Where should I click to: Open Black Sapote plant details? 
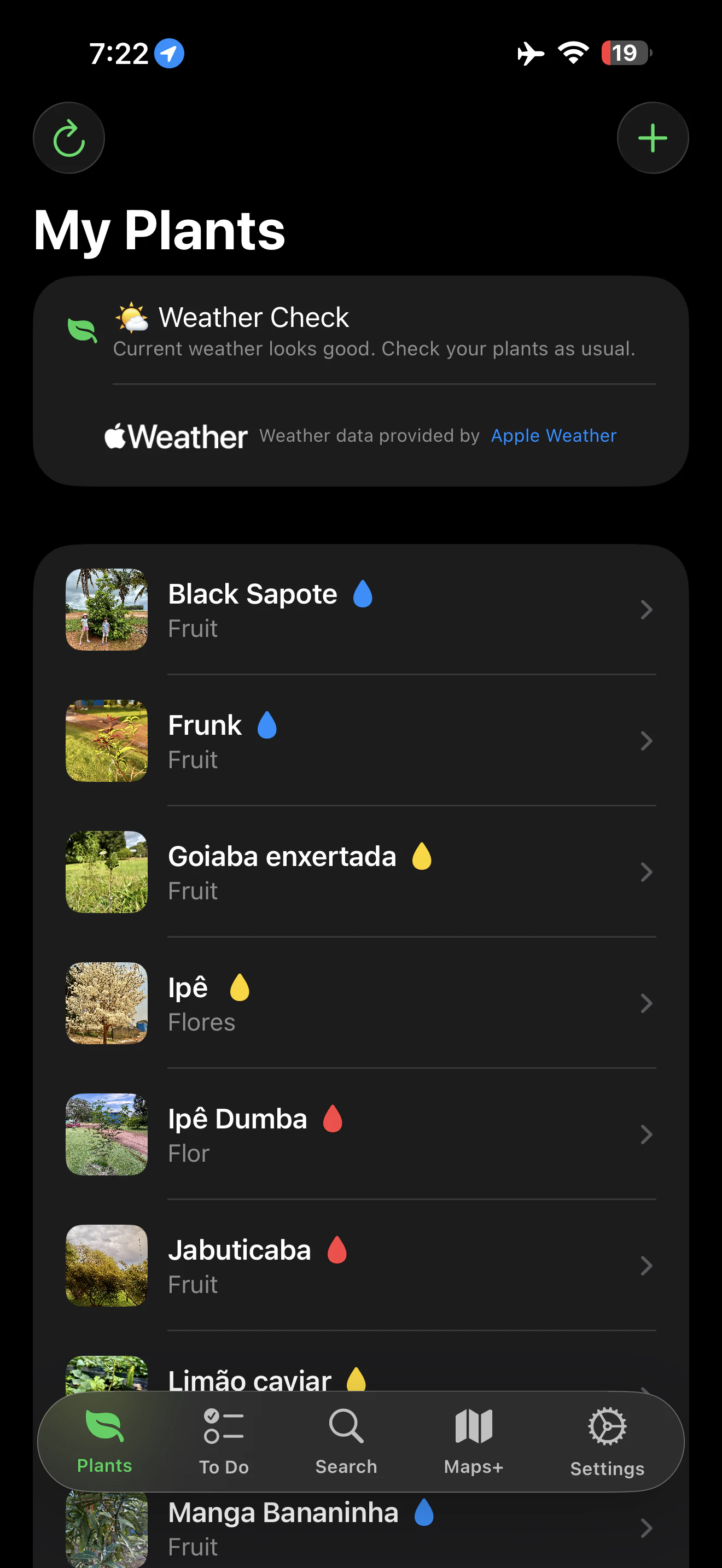[x=360, y=610]
